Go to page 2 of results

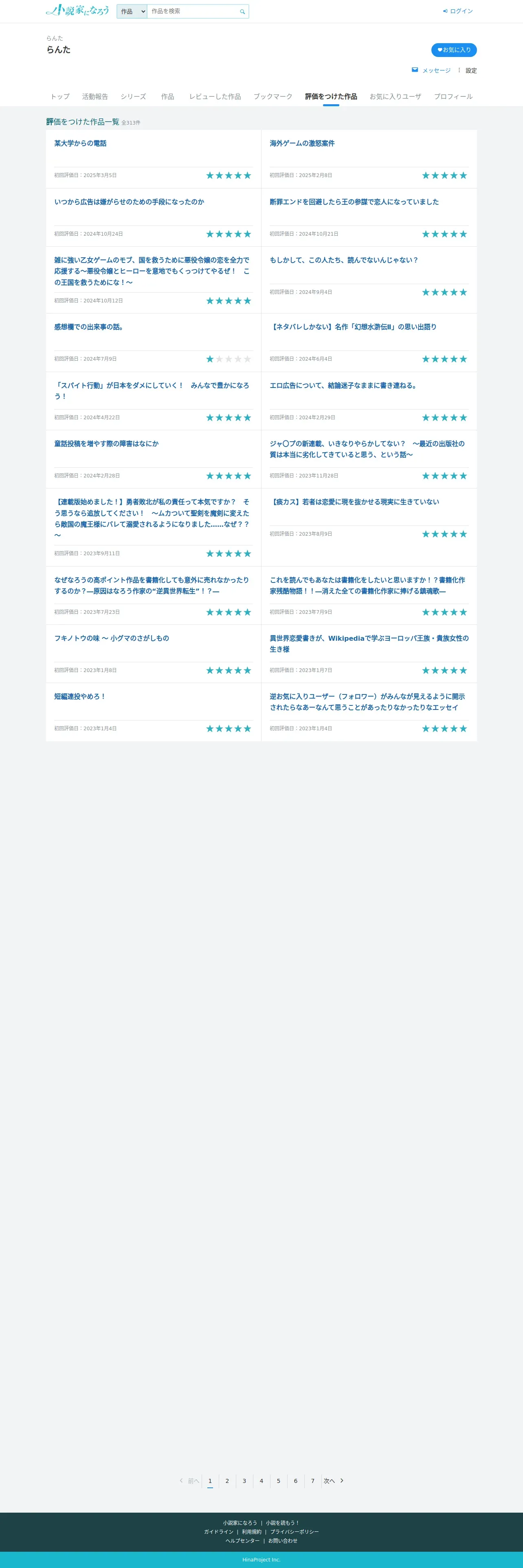click(x=227, y=1481)
